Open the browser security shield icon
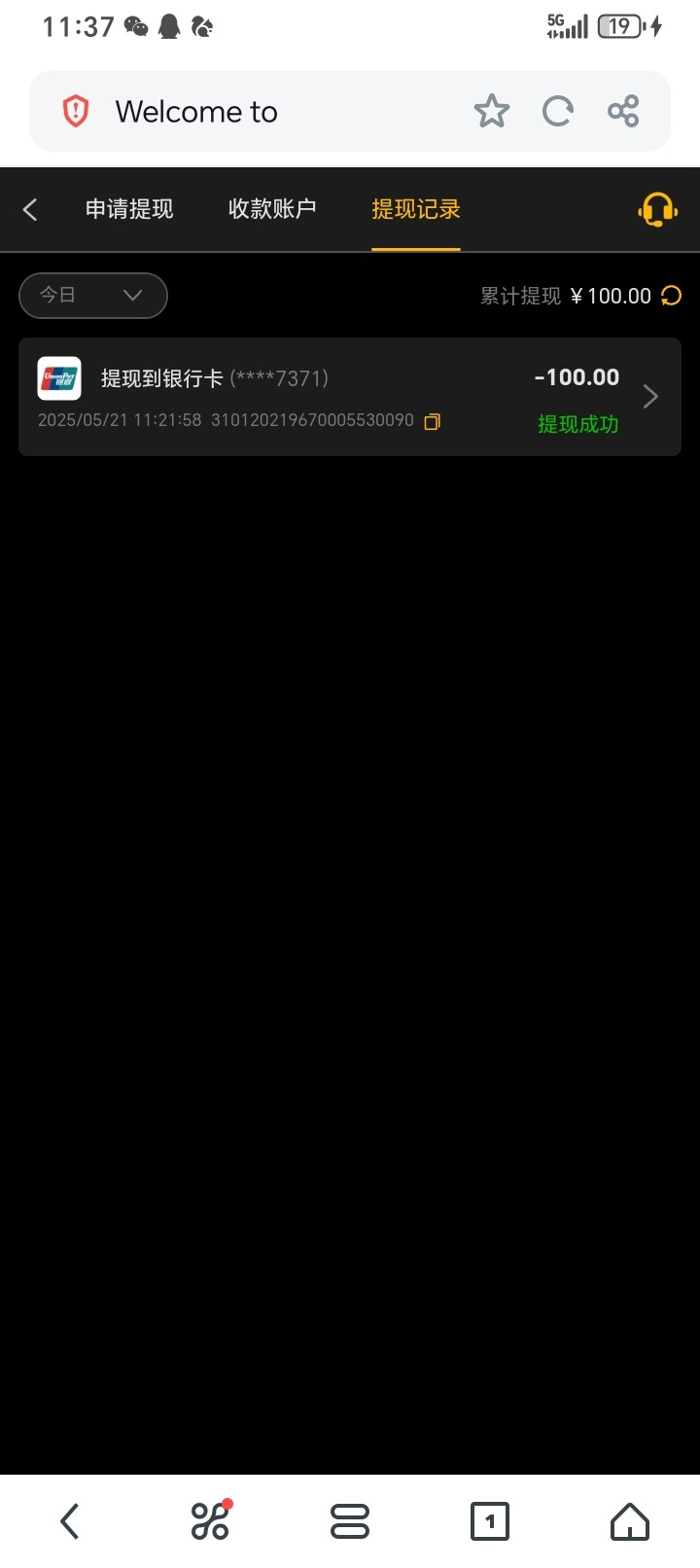The image size is (700, 1568). coord(75,112)
